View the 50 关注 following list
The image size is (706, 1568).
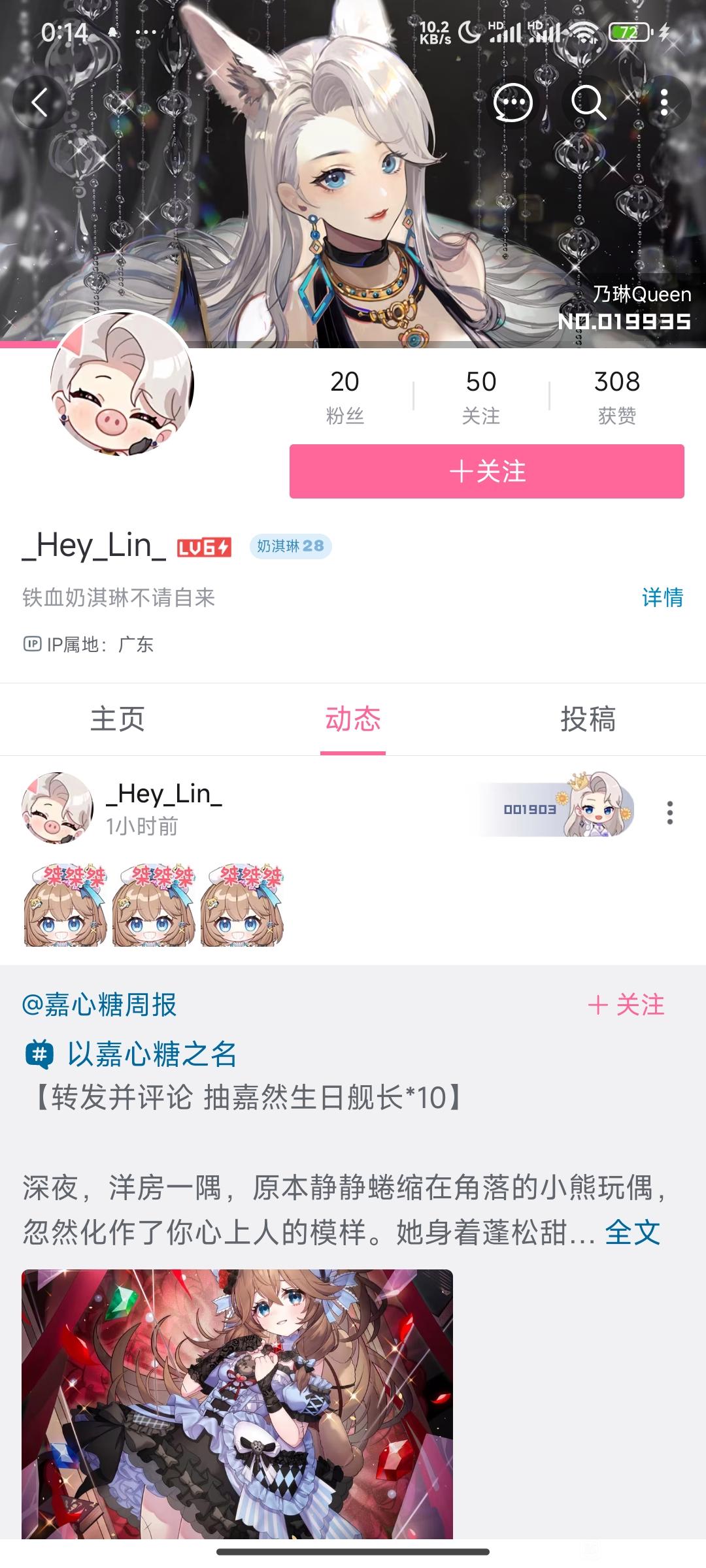pos(480,396)
